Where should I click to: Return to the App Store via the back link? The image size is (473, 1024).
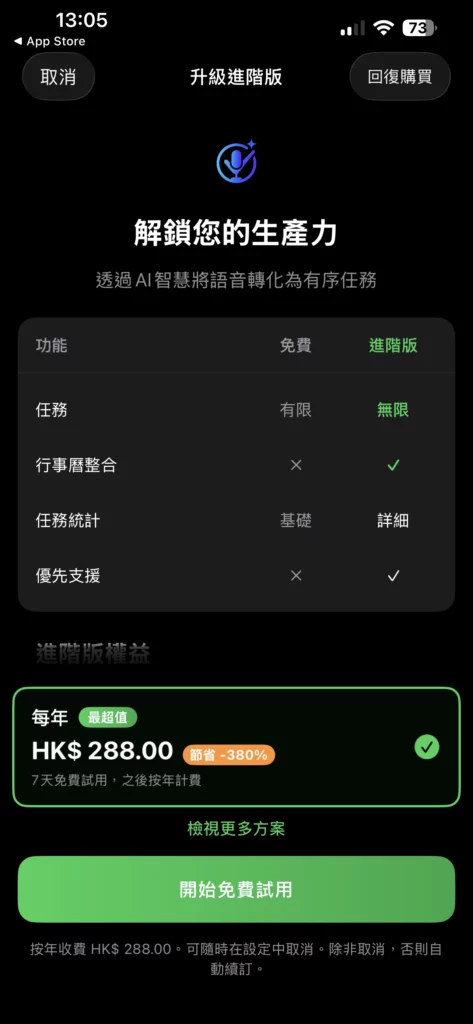point(49,41)
